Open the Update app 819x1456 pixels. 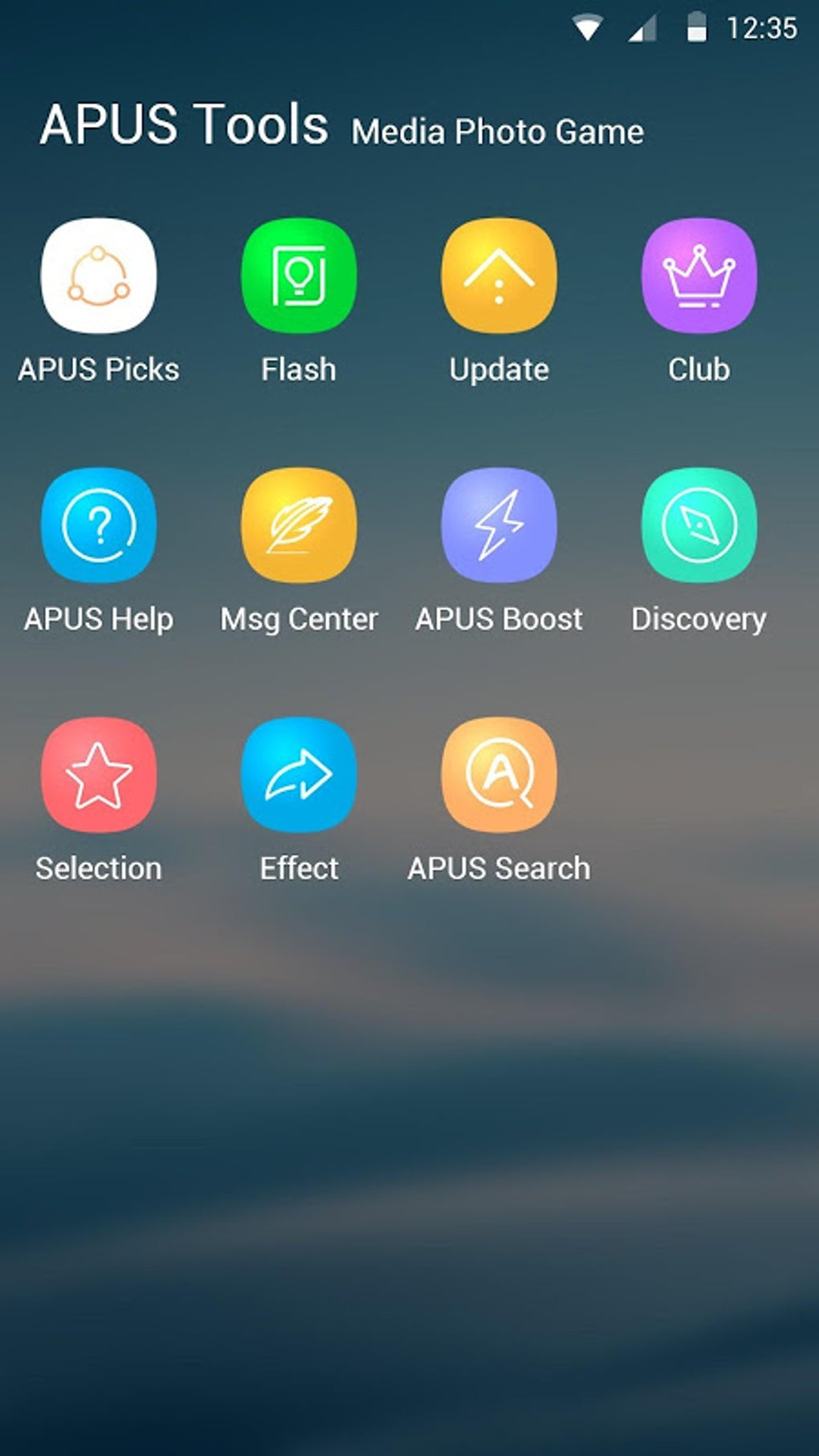(499, 276)
